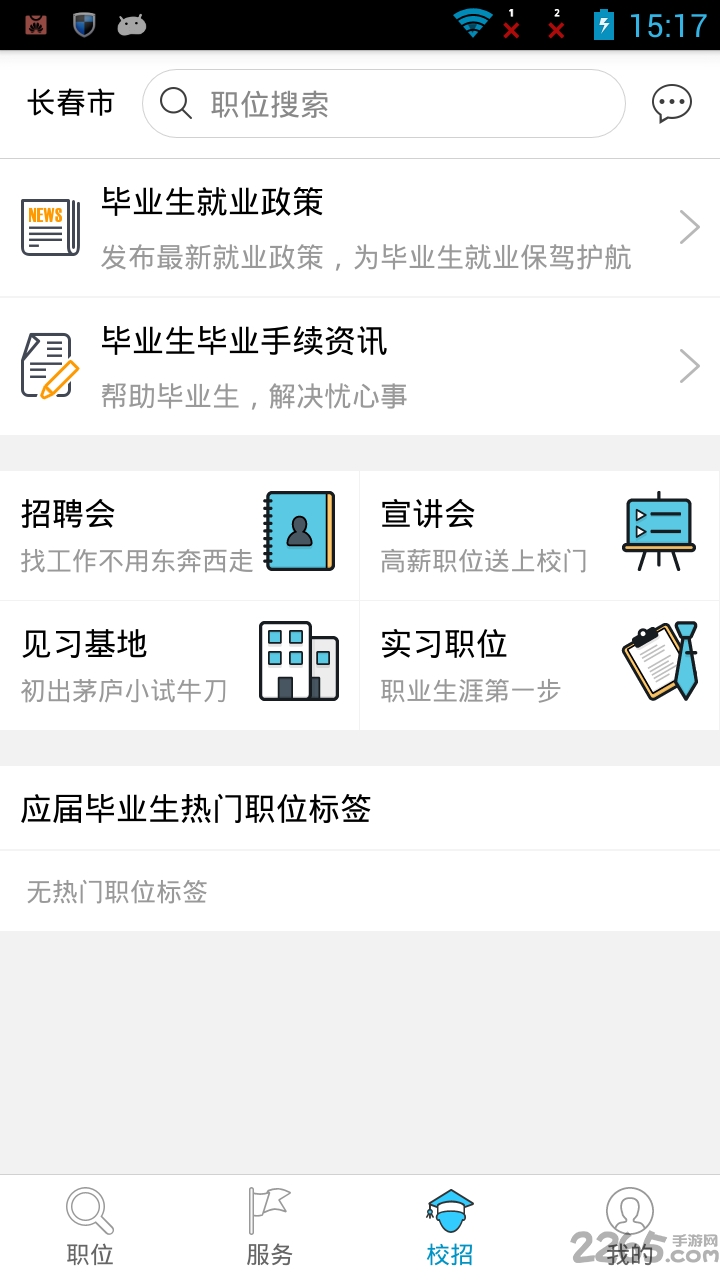Tap the pencil document icon for 毕业生毕业手续资讯
720x1280 pixels.
coord(50,365)
